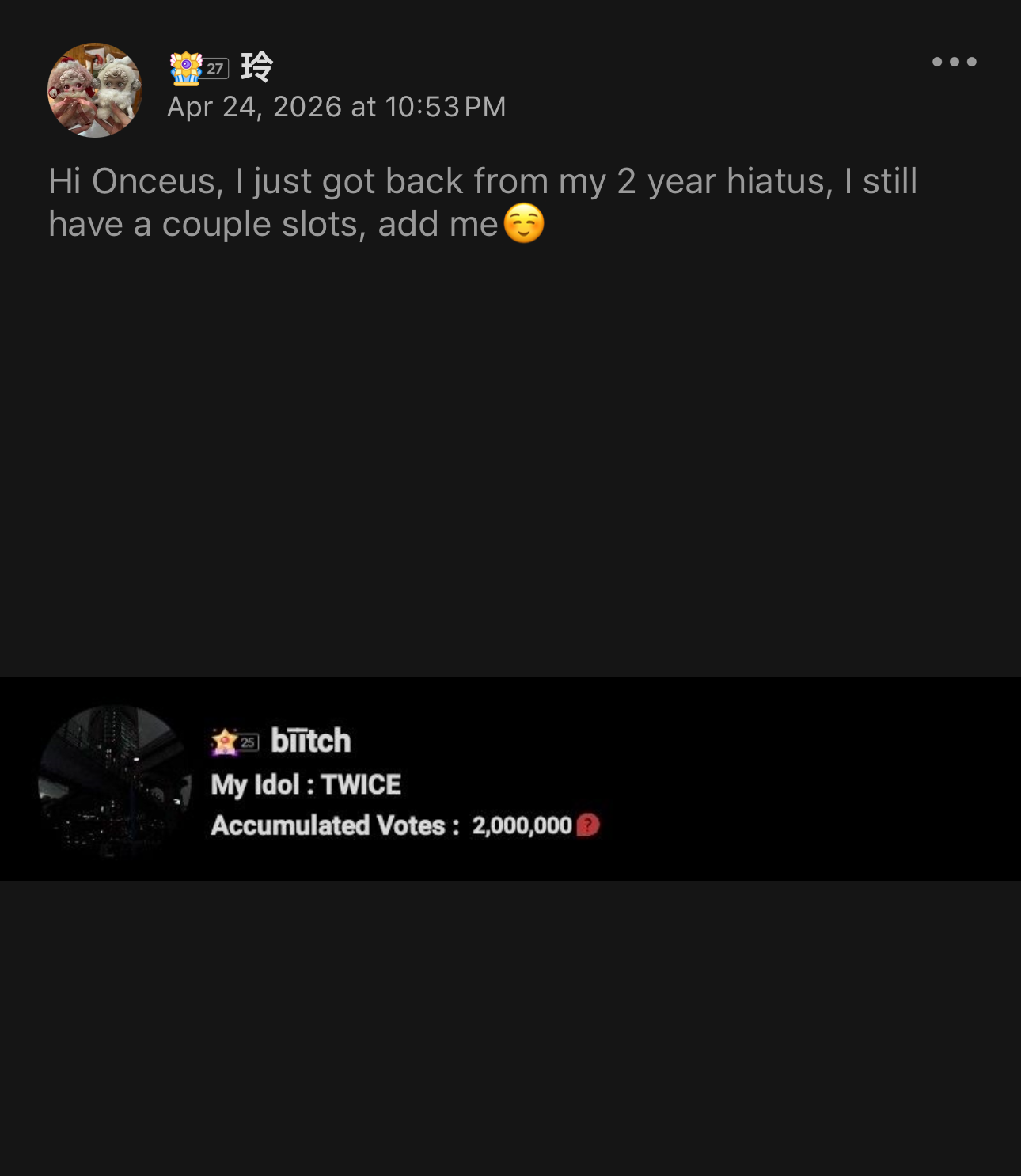Open biitch's profile picture
1021x1176 pixels.
[112, 783]
